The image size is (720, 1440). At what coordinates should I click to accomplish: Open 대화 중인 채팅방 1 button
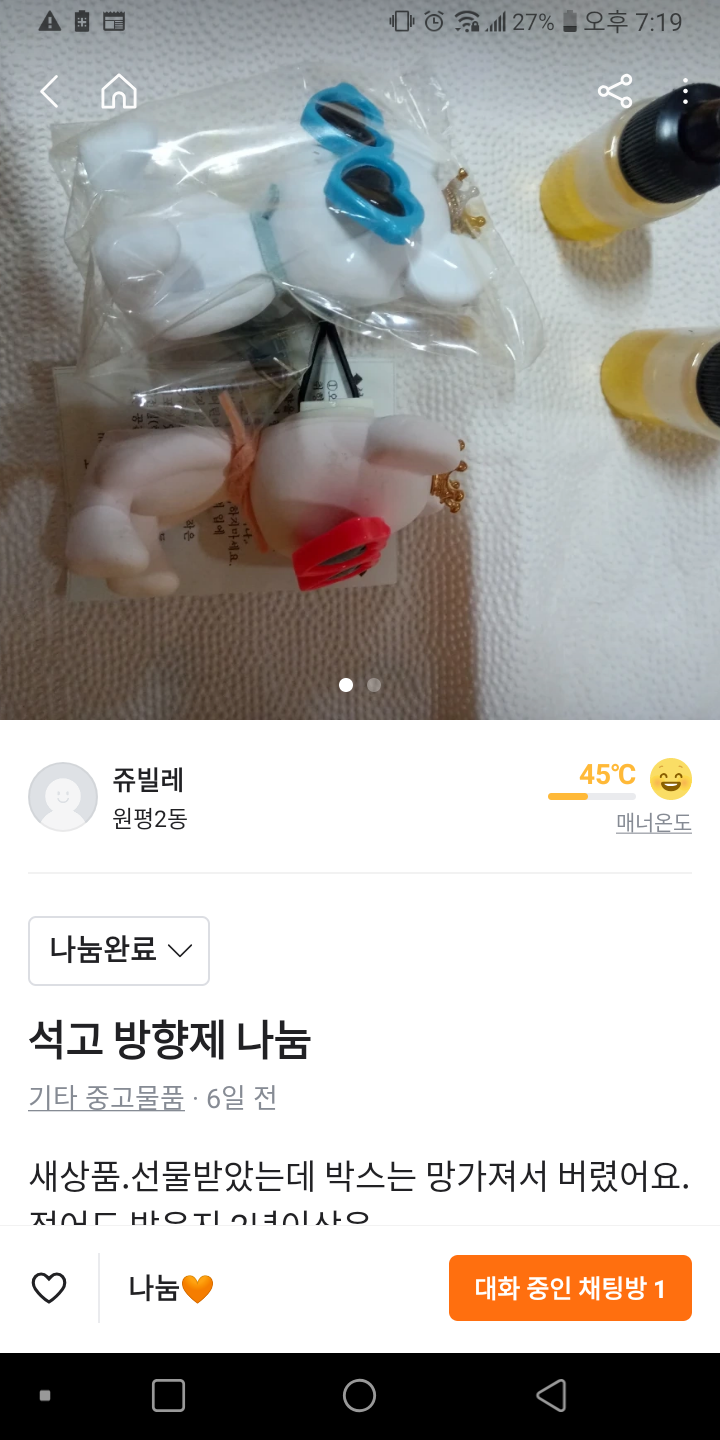pos(570,1288)
